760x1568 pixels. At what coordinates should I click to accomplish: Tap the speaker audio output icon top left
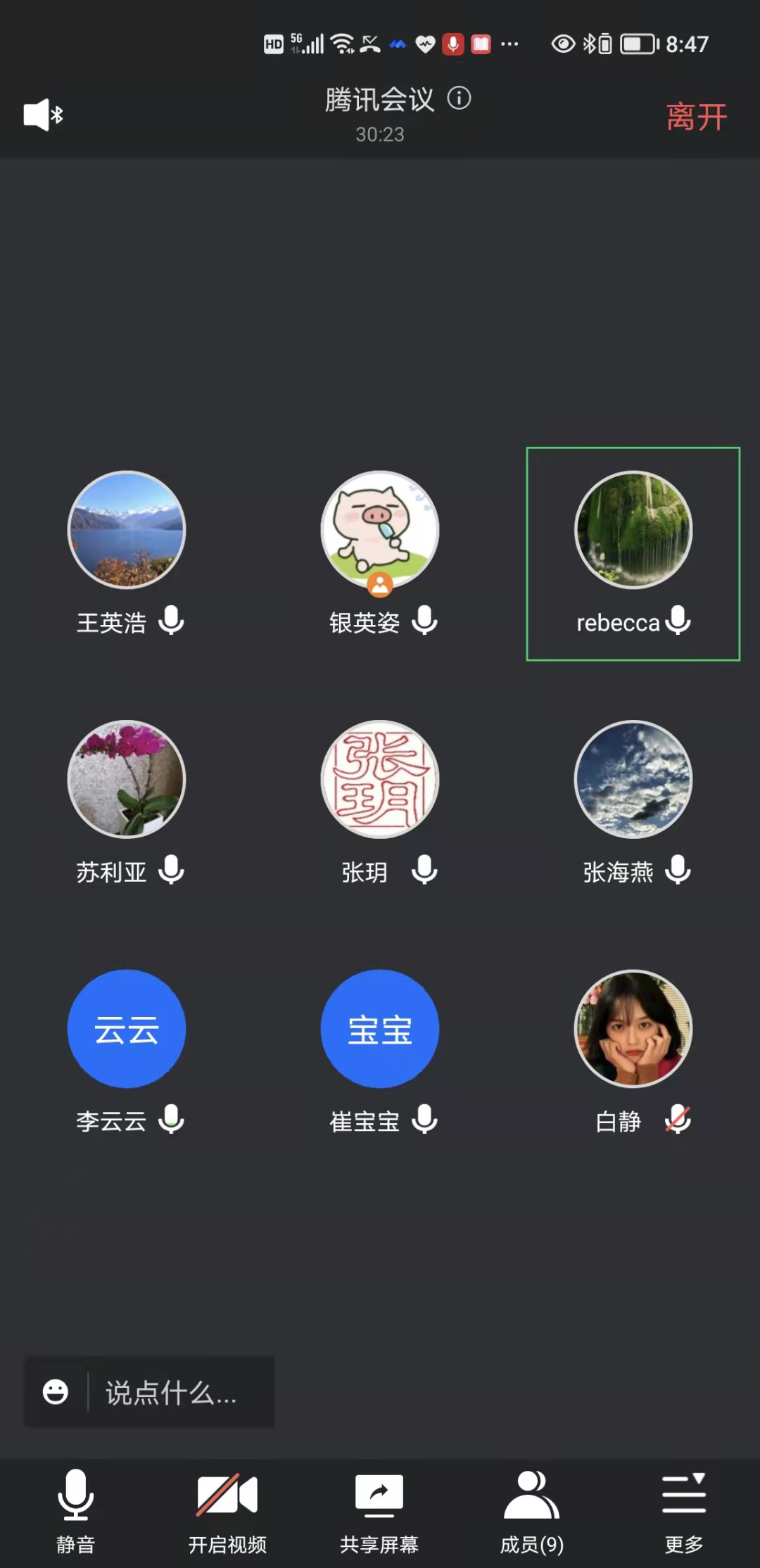click(42, 114)
